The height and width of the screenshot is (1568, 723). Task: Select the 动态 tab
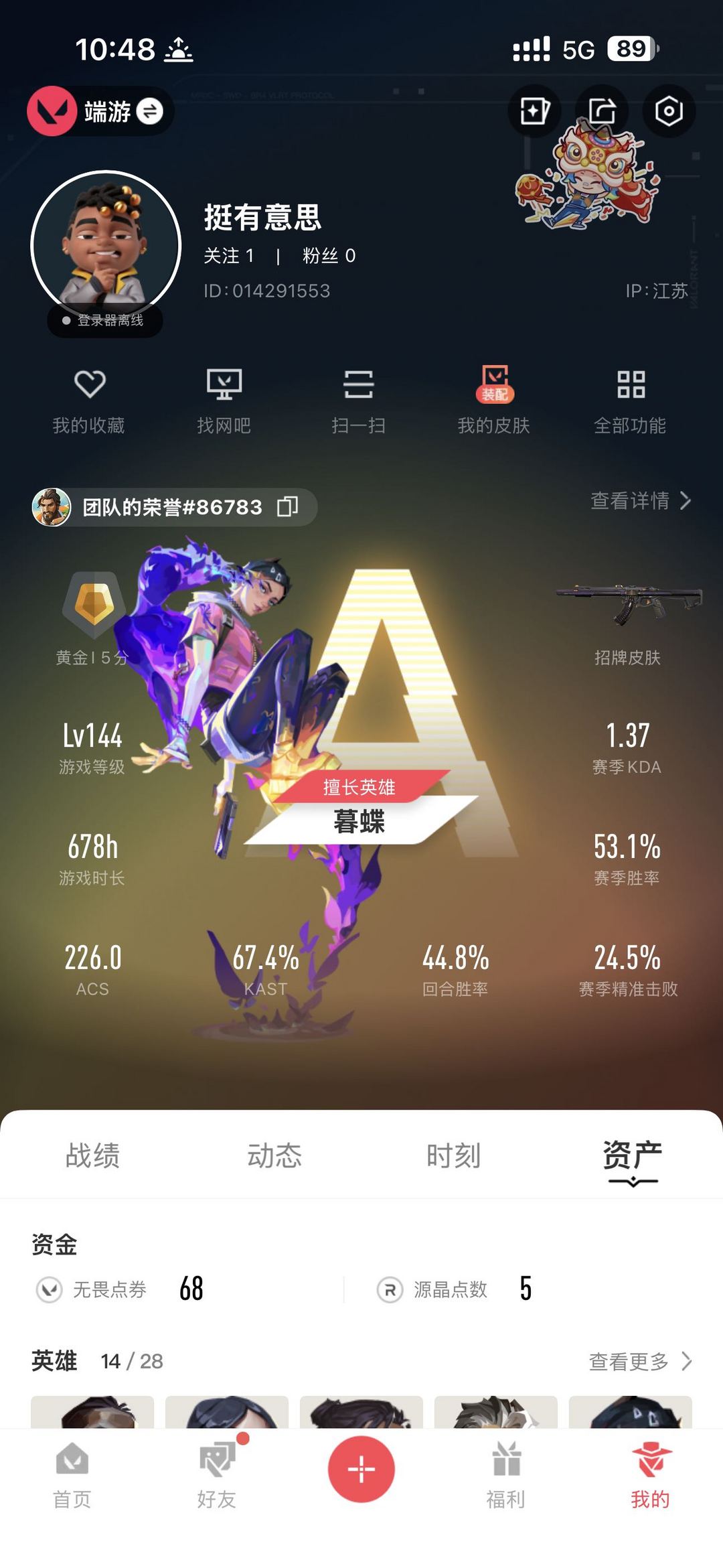point(274,1153)
